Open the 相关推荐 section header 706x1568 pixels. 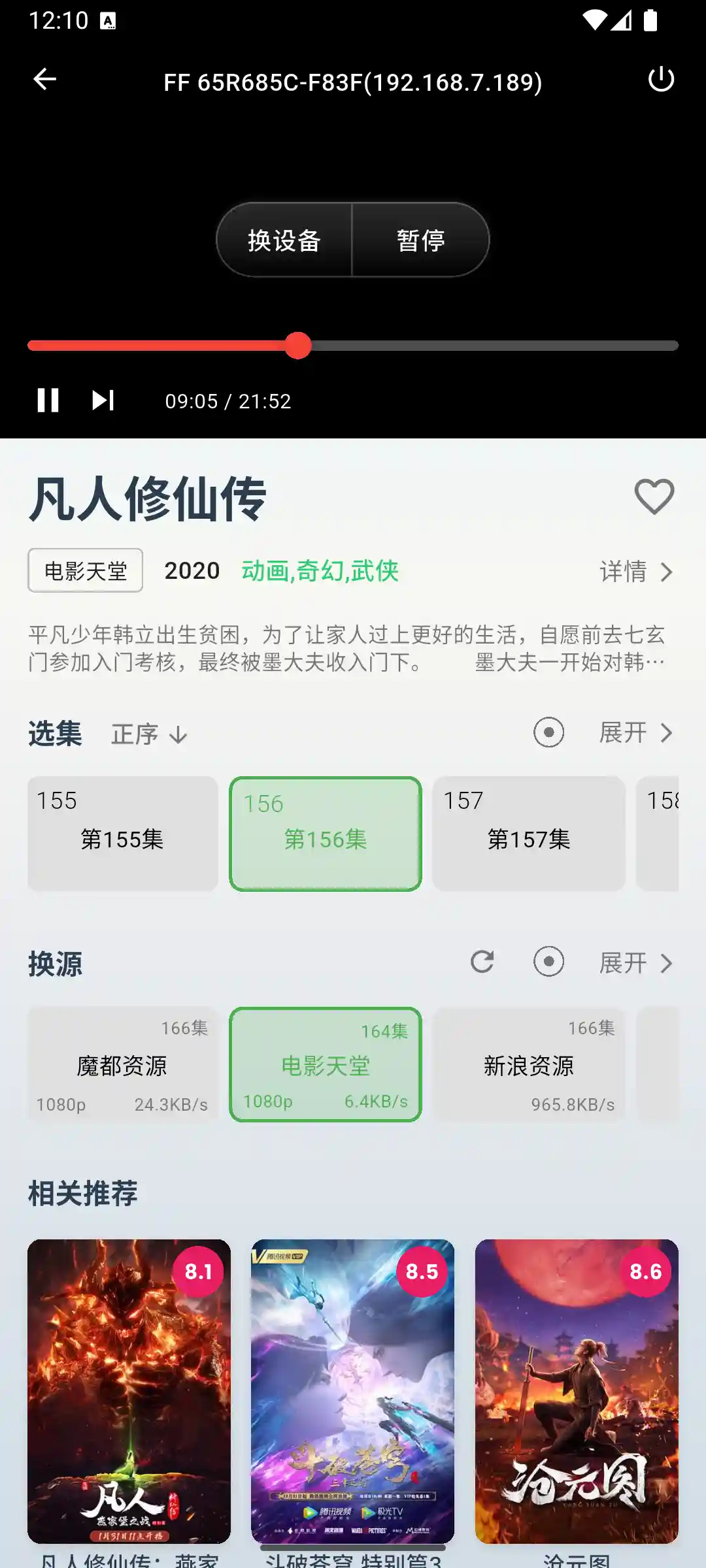coord(82,1194)
